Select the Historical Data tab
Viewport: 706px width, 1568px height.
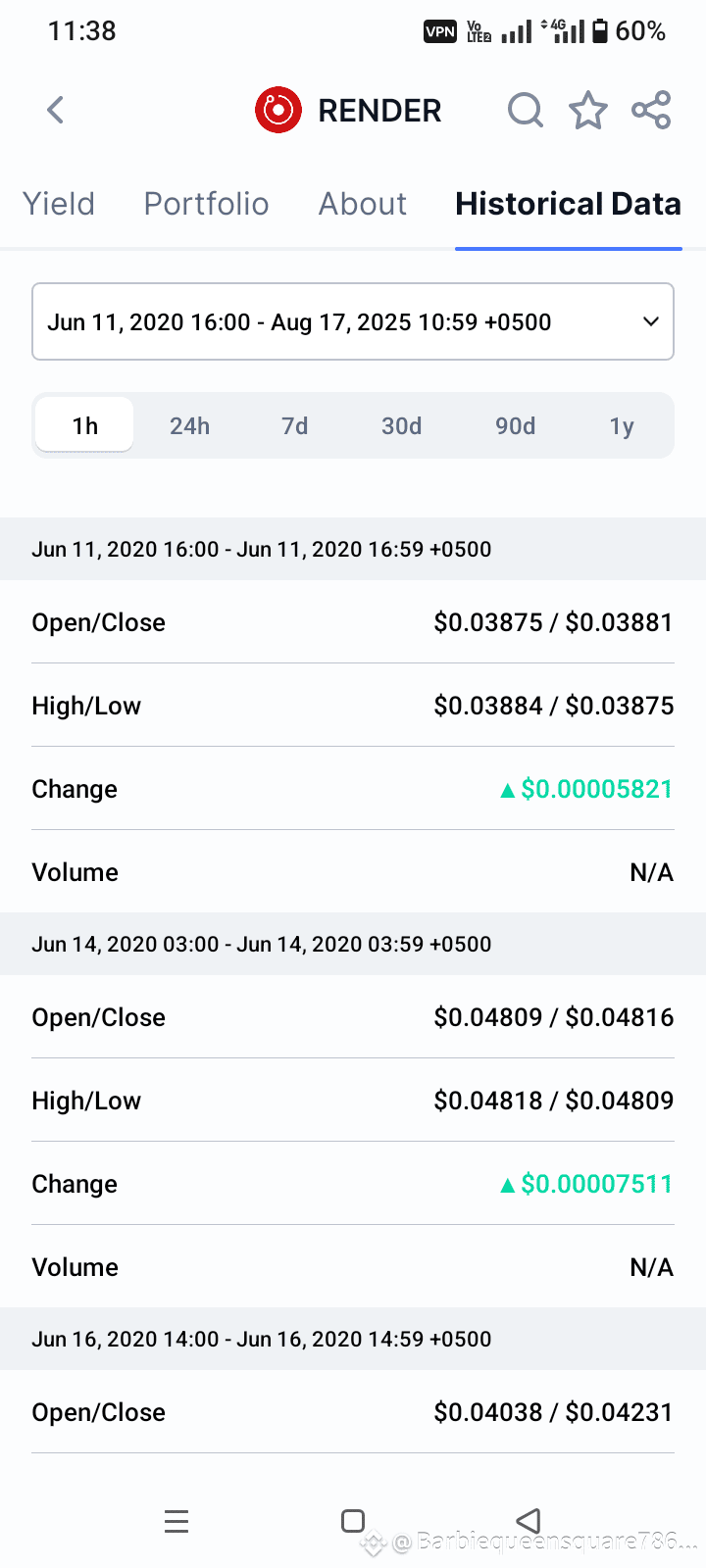click(569, 204)
